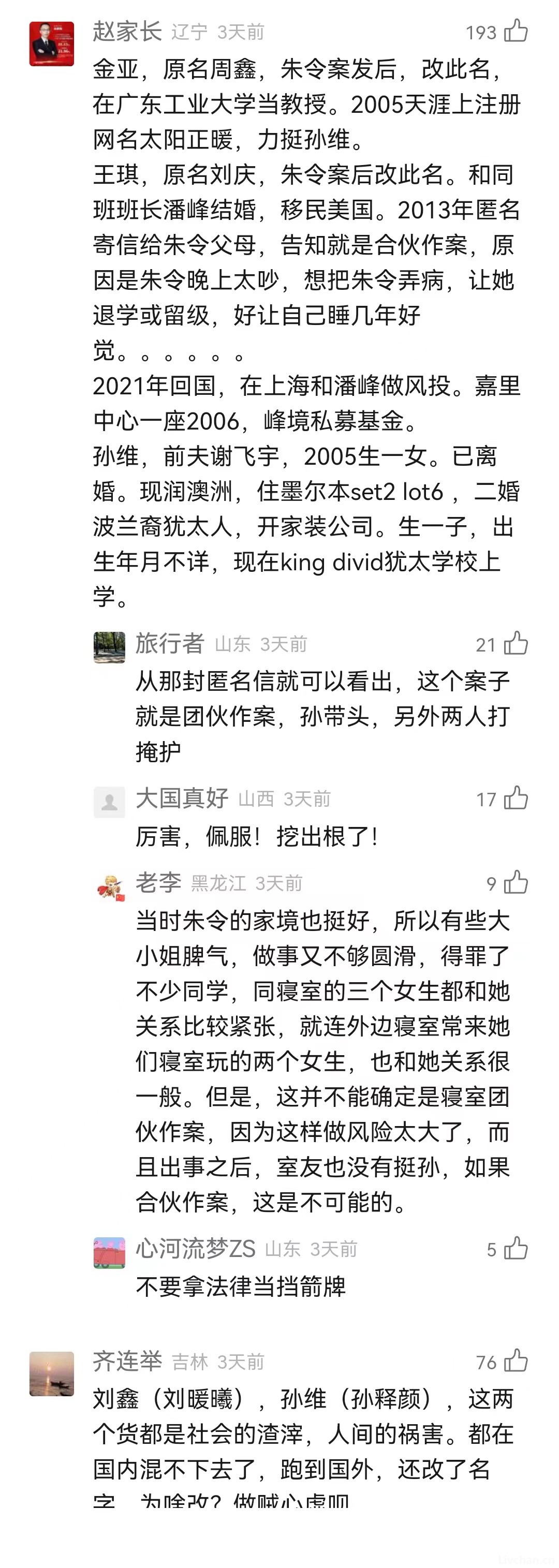
Task: Like 老李's reply
Action: click(515, 883)
